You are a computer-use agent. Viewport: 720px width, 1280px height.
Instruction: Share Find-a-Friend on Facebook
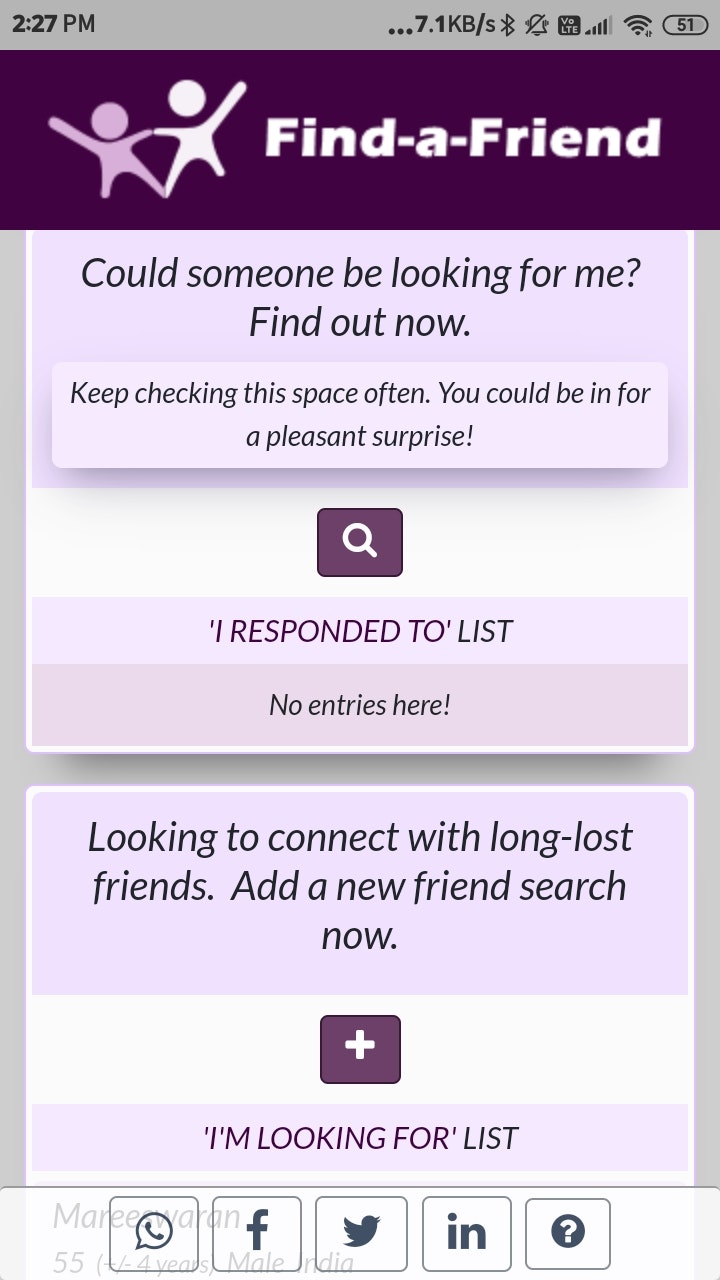click(x=258, y=1233)
